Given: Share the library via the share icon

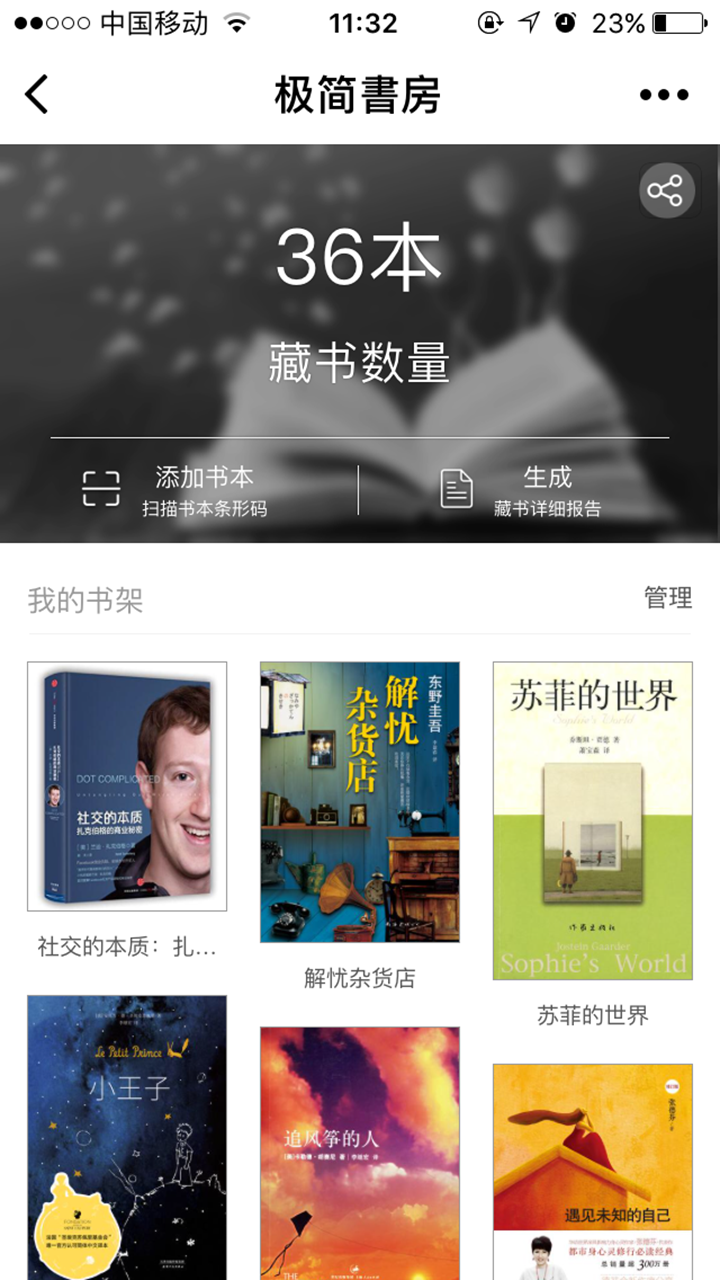Looking at the screenshot, I should pos(666,190).
